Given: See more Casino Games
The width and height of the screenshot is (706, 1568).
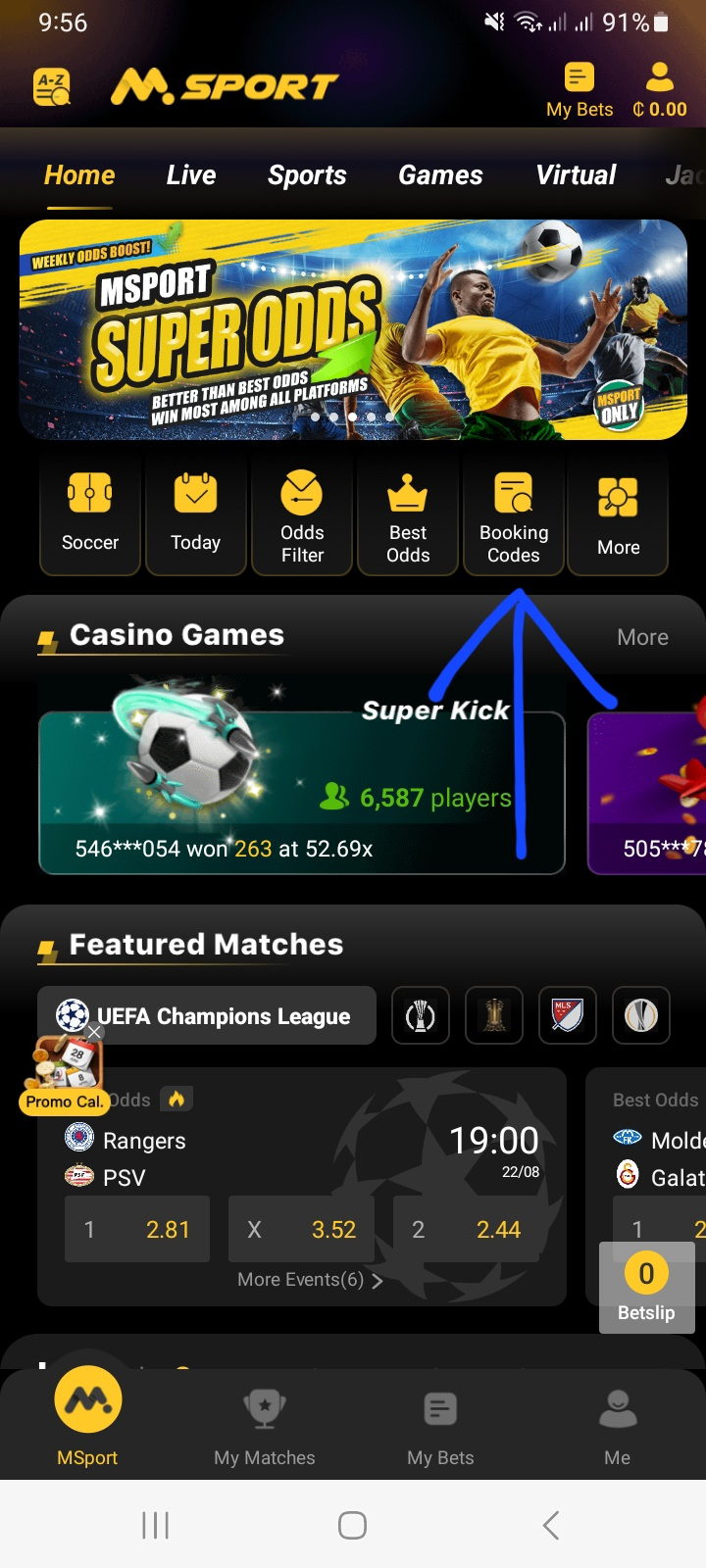Looking at the screenshot, I should (642, 637).
